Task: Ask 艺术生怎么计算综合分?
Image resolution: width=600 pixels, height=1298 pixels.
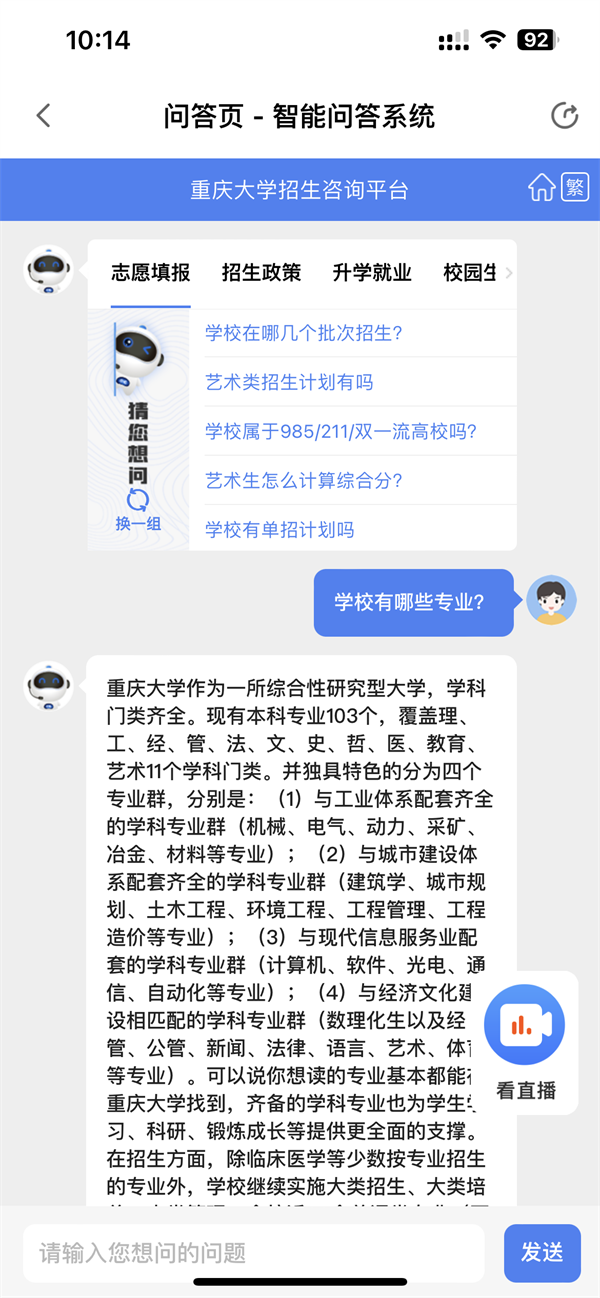Action: 304,480
